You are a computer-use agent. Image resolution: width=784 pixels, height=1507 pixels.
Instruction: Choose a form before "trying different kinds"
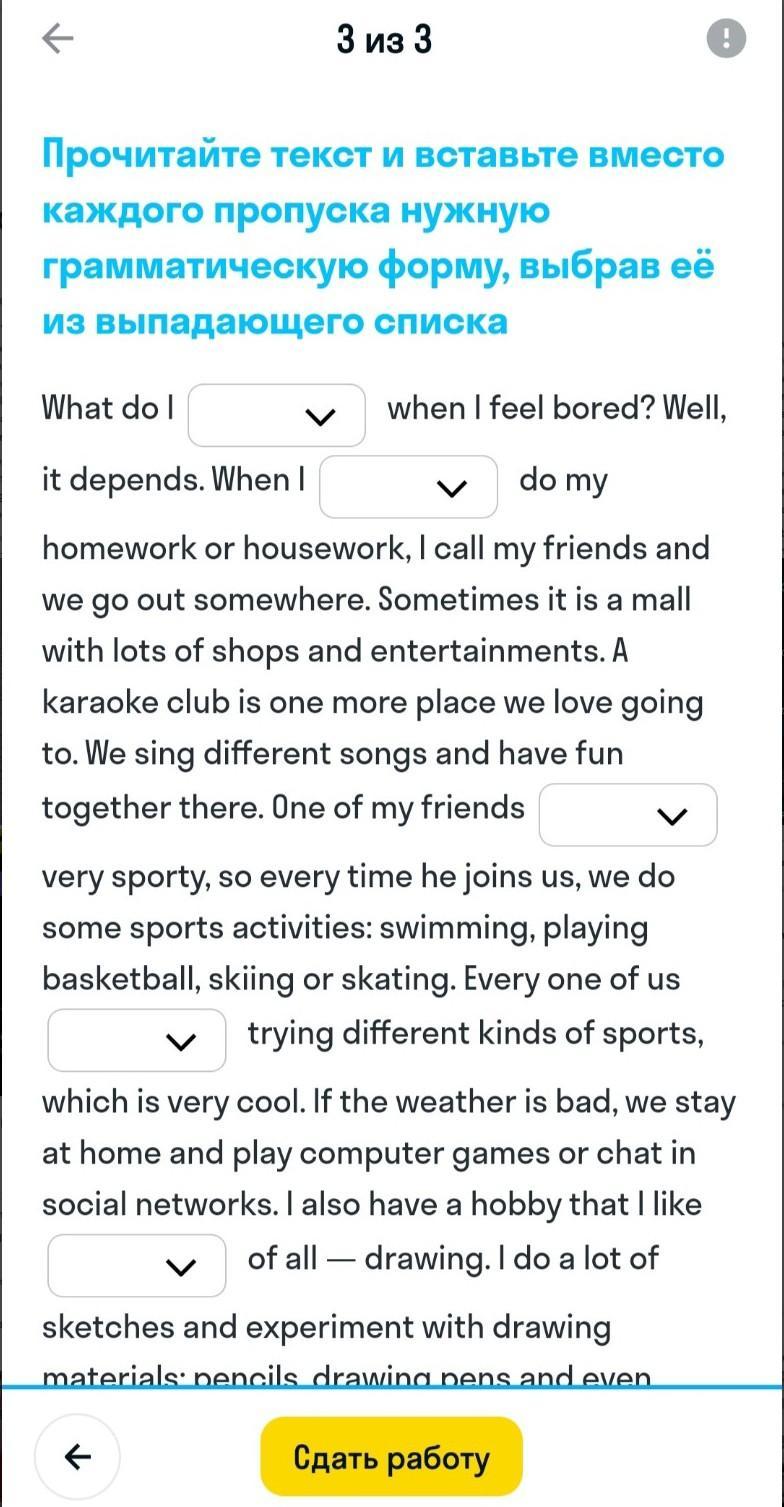coord(137,1040)
